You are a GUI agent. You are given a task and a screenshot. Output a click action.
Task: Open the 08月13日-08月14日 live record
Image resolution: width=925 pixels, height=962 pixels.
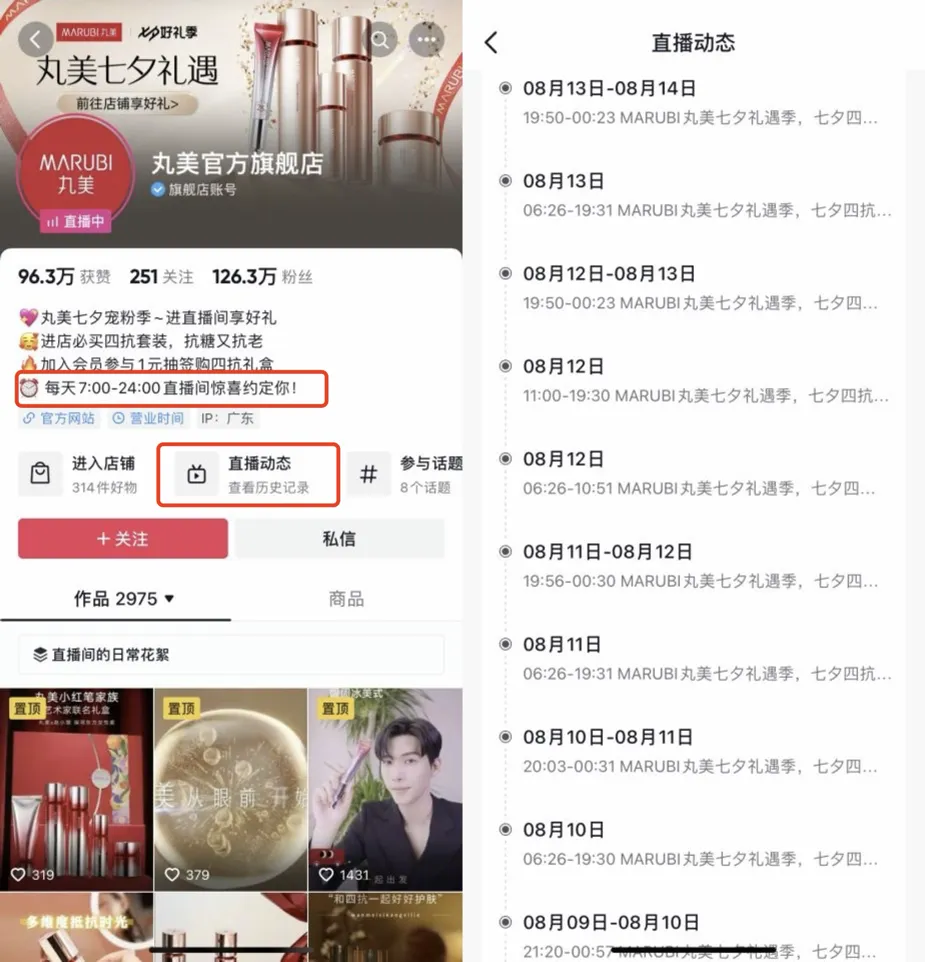700,103
